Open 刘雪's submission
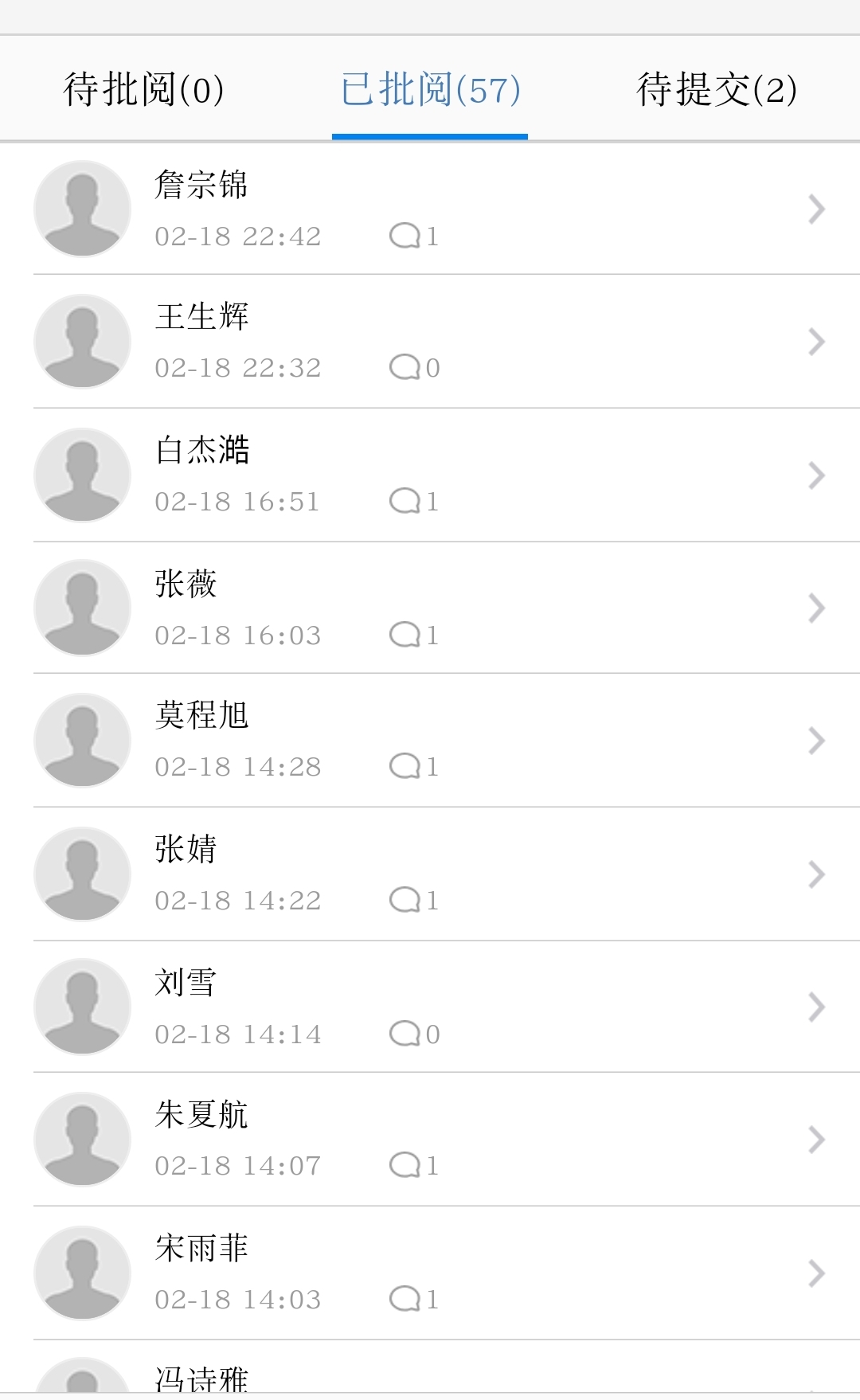The width and height of the screenshot is (860, 1400). (430, 1007)
